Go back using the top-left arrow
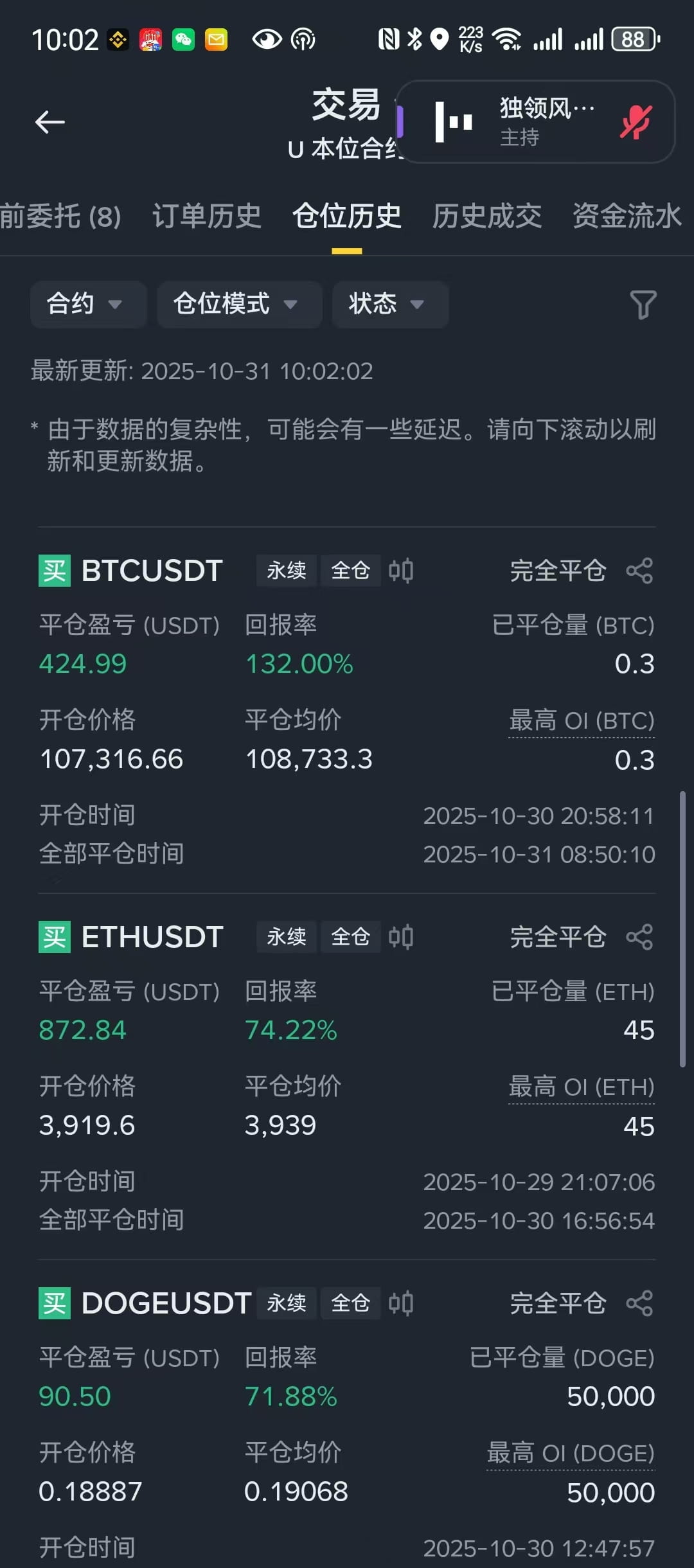This screenshot has height=1568, width=694. click(50, 121)
